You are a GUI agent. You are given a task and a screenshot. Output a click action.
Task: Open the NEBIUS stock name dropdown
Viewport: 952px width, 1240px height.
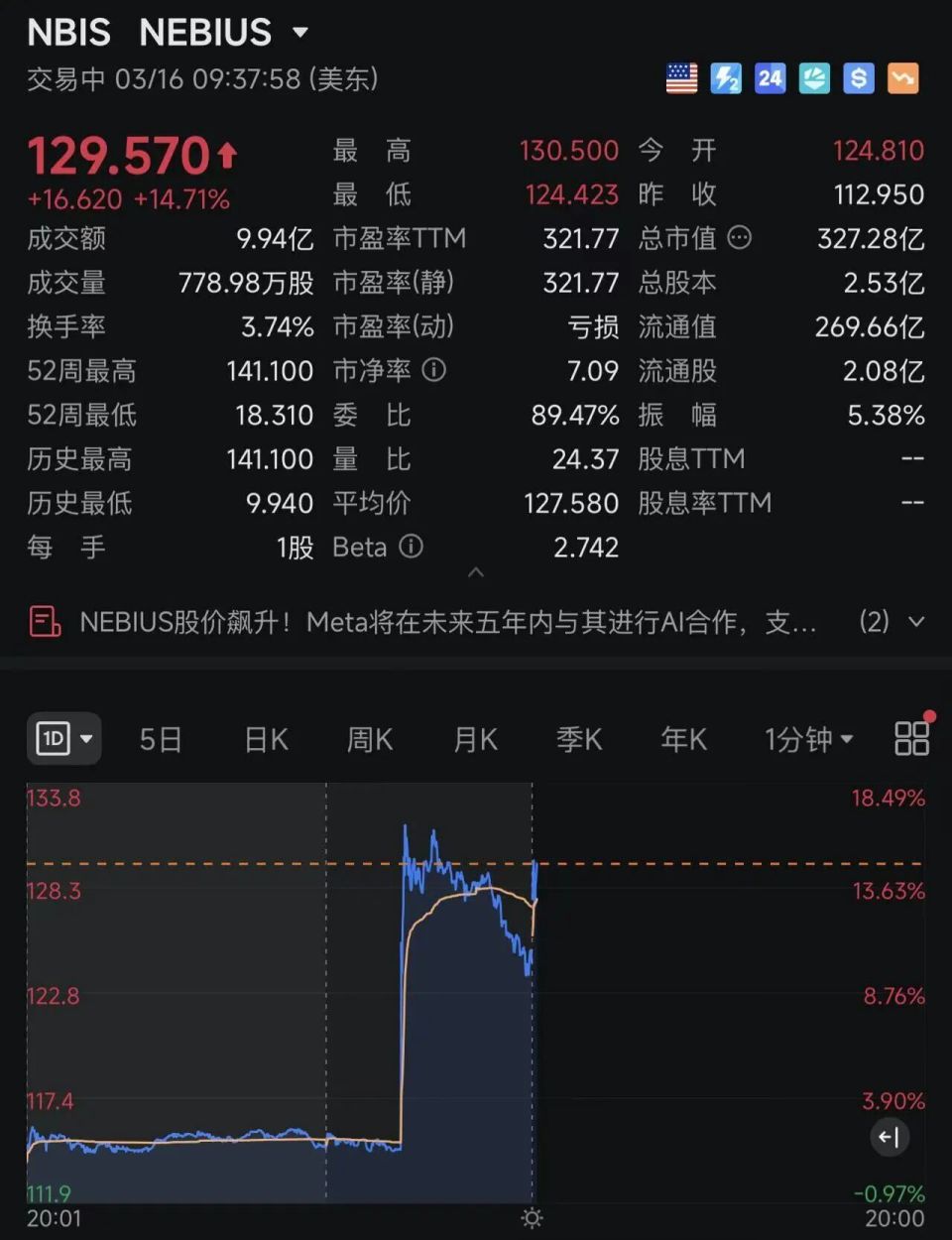300,33
